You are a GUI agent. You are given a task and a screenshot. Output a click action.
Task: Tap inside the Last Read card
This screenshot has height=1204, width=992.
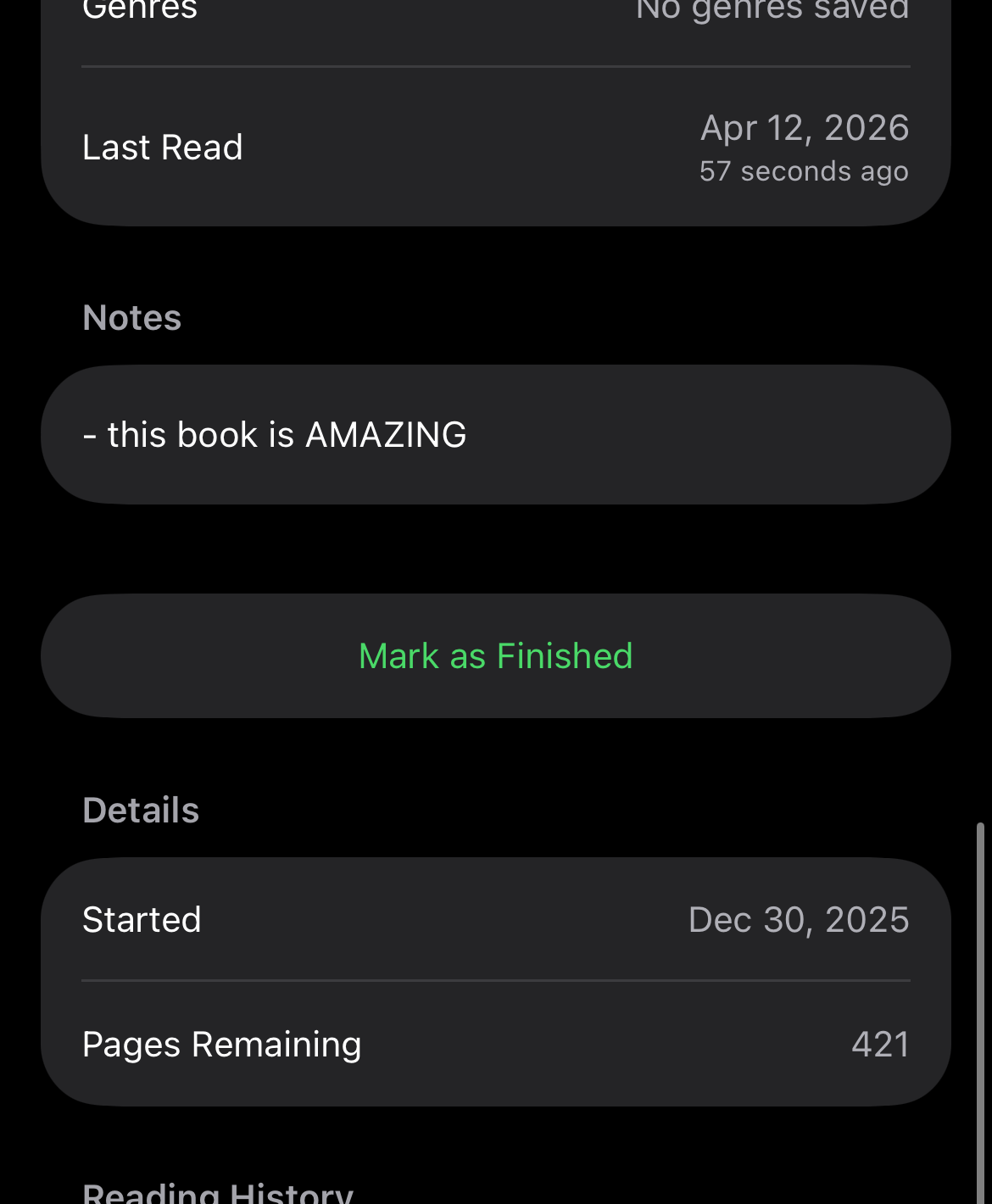(495, 147)
